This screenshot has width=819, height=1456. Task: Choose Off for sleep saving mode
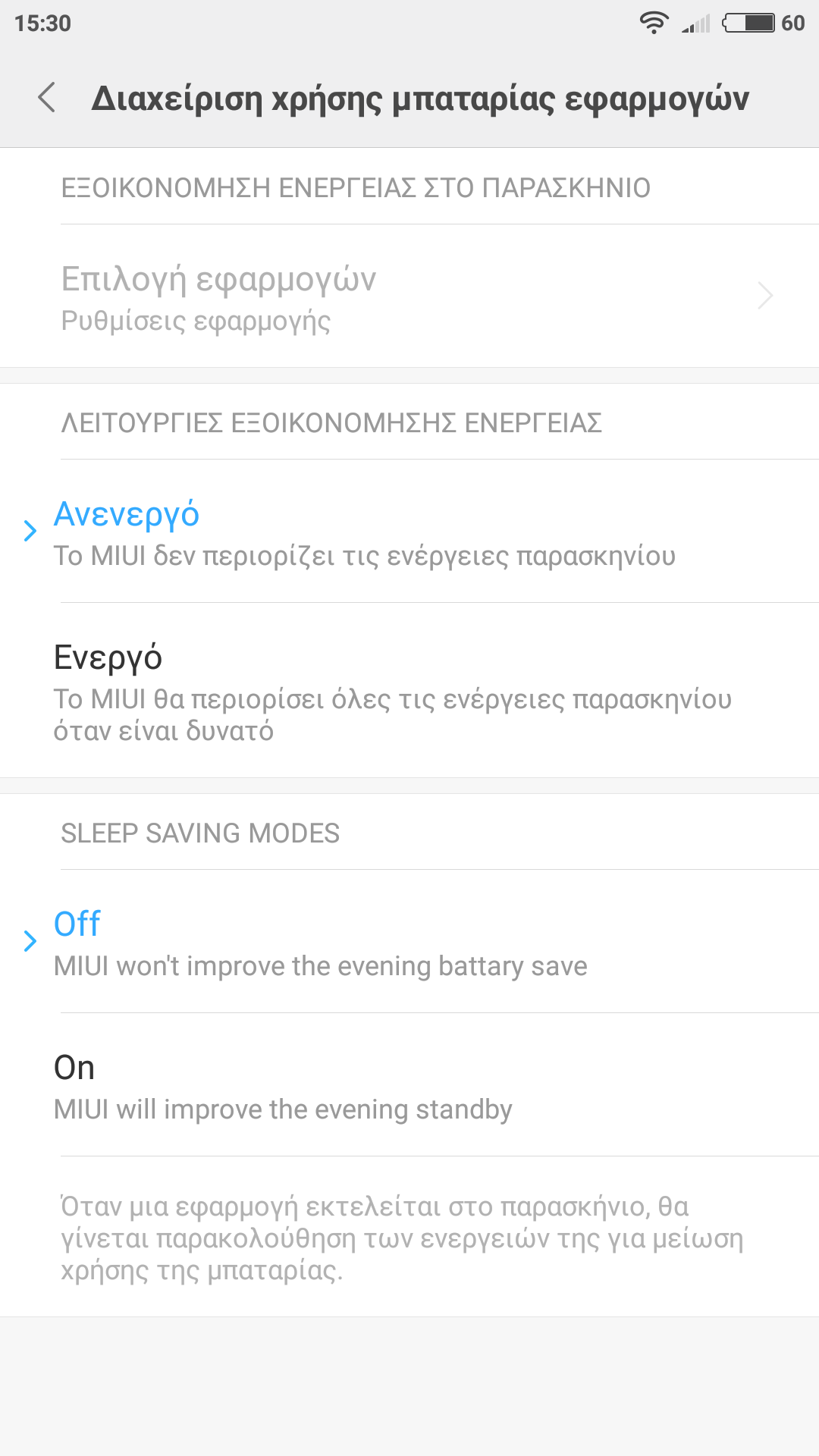[x=409, y=941]
